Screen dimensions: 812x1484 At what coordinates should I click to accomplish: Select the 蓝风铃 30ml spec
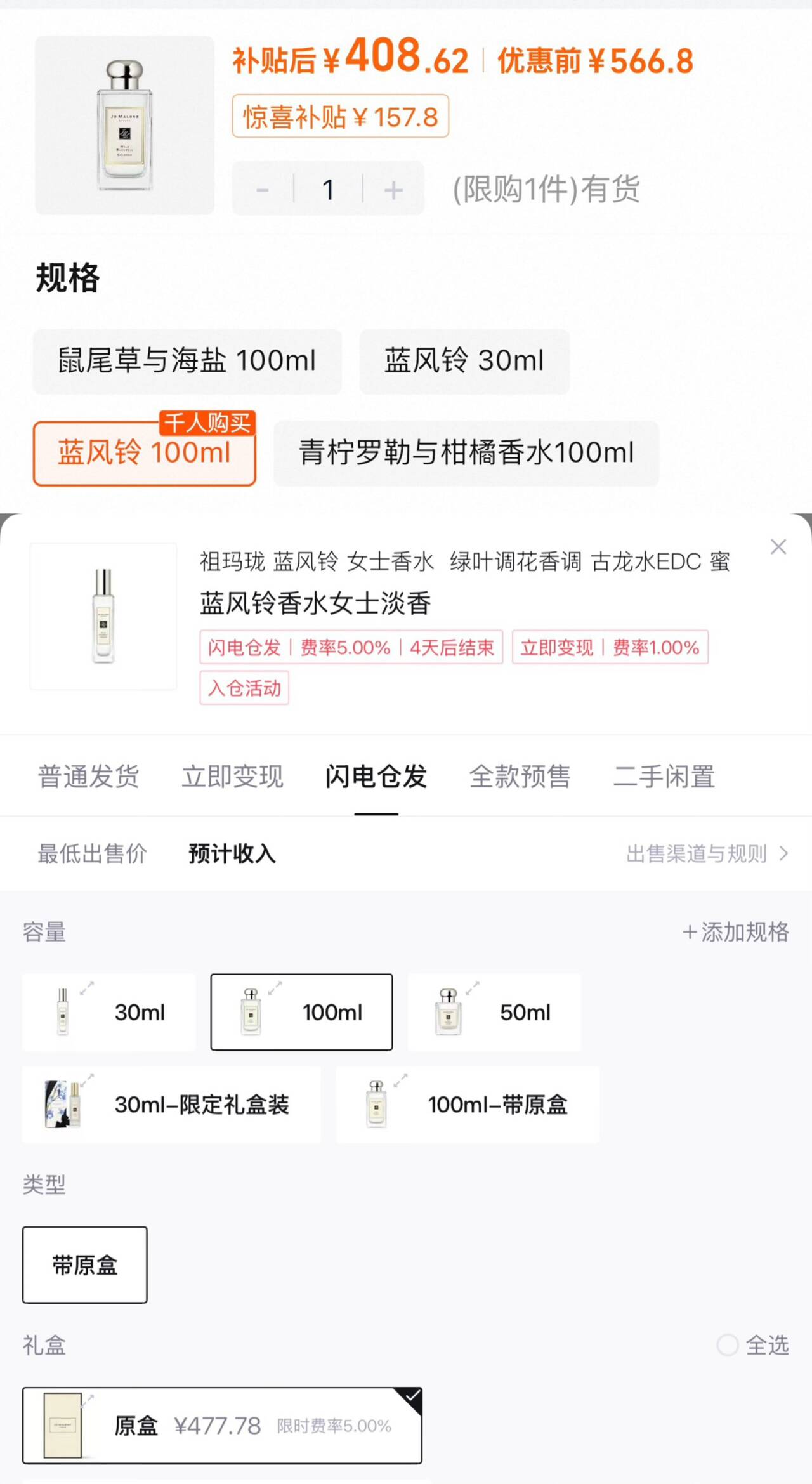465,361
